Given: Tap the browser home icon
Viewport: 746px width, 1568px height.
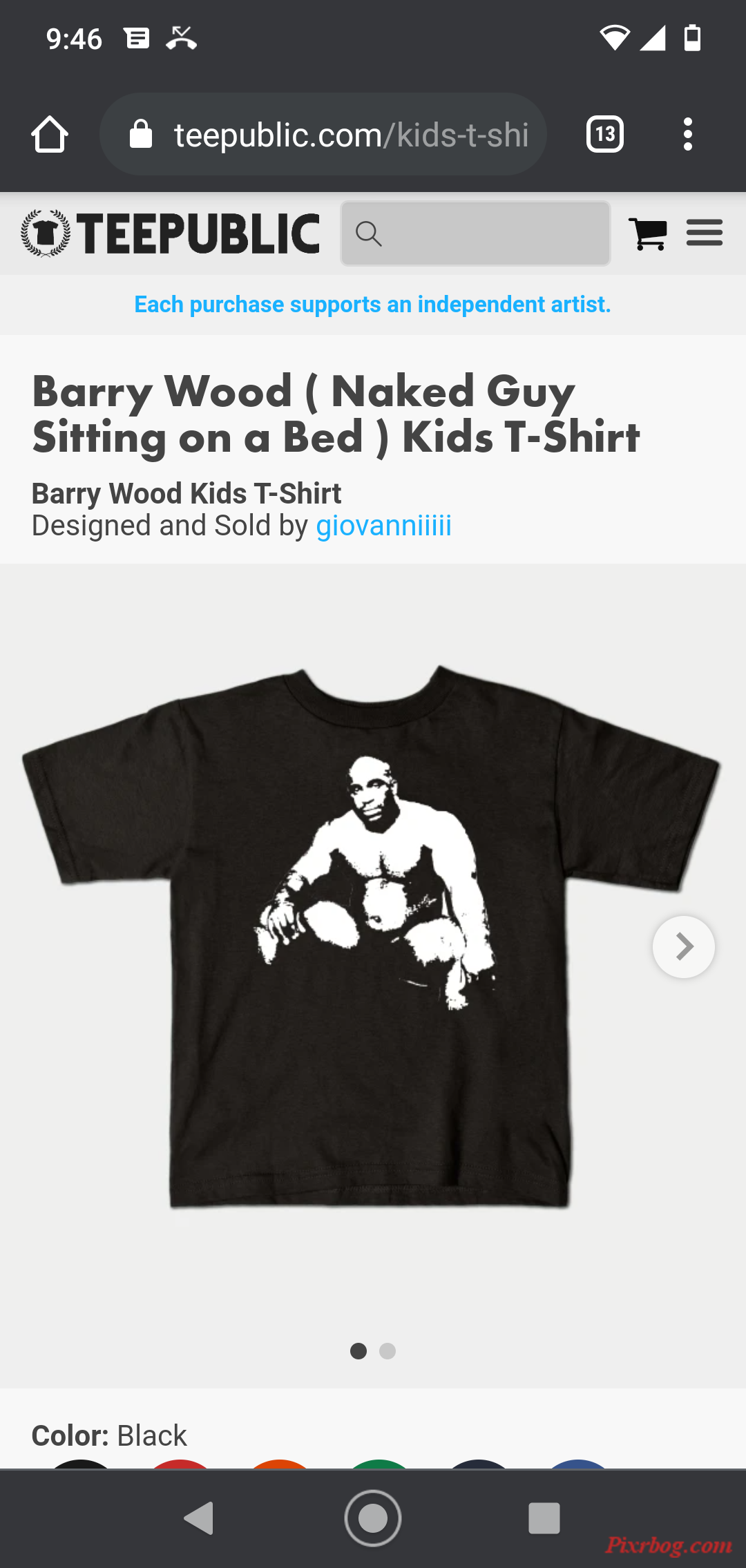Looking at the screenshot, I should coord(50,134).
